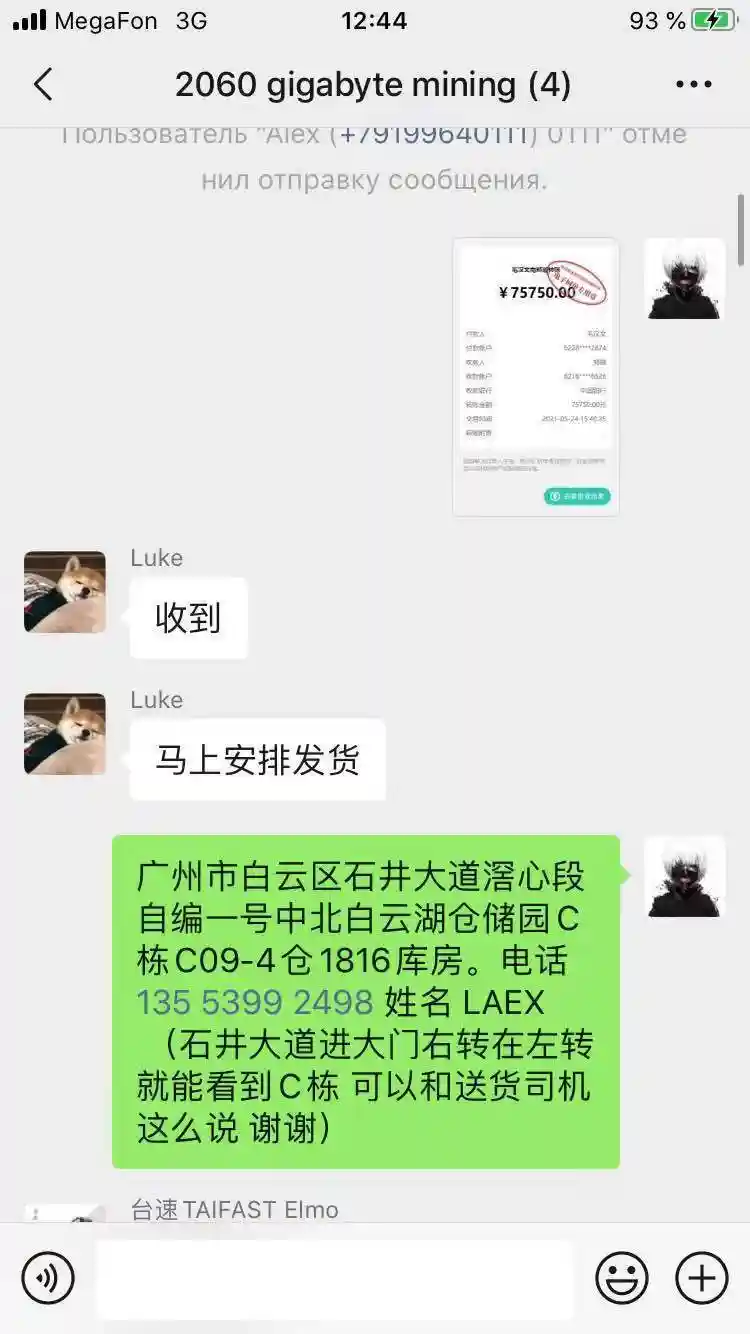Viewport: 750px width, 1334px height.
Task: Open the payment receipt image
Action: (536, 377)
